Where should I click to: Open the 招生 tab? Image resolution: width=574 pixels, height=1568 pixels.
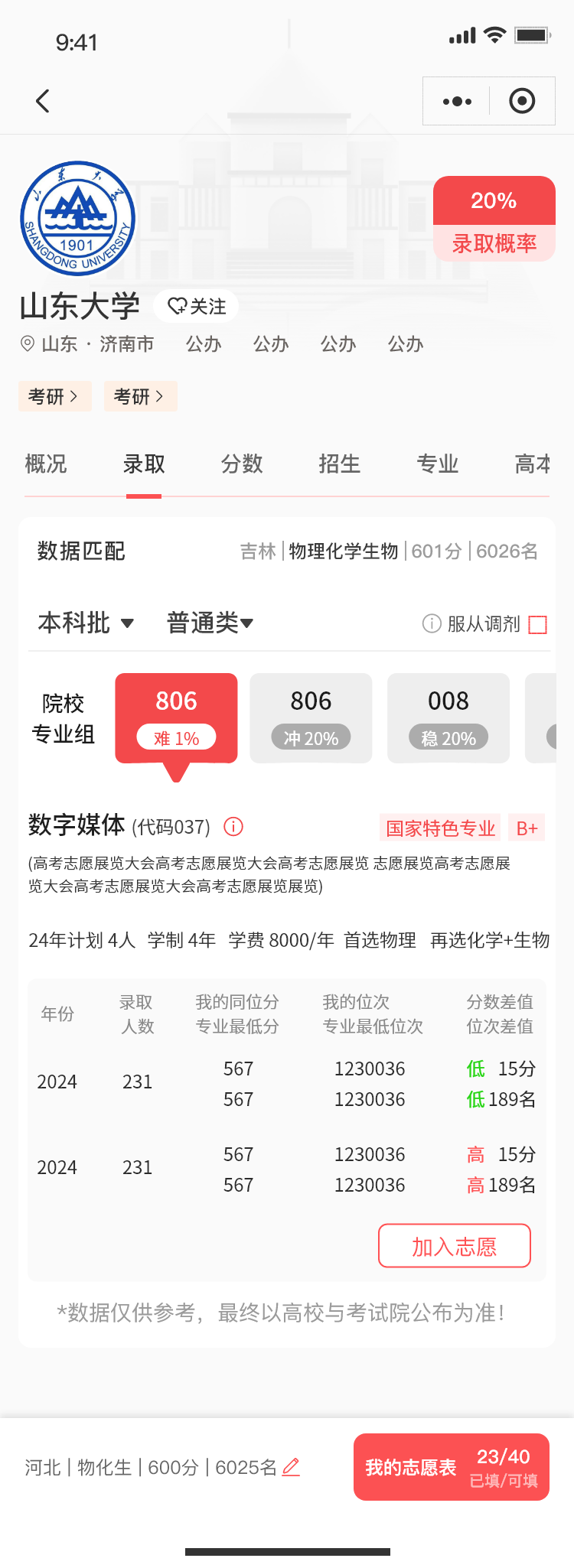coord(339,464)
